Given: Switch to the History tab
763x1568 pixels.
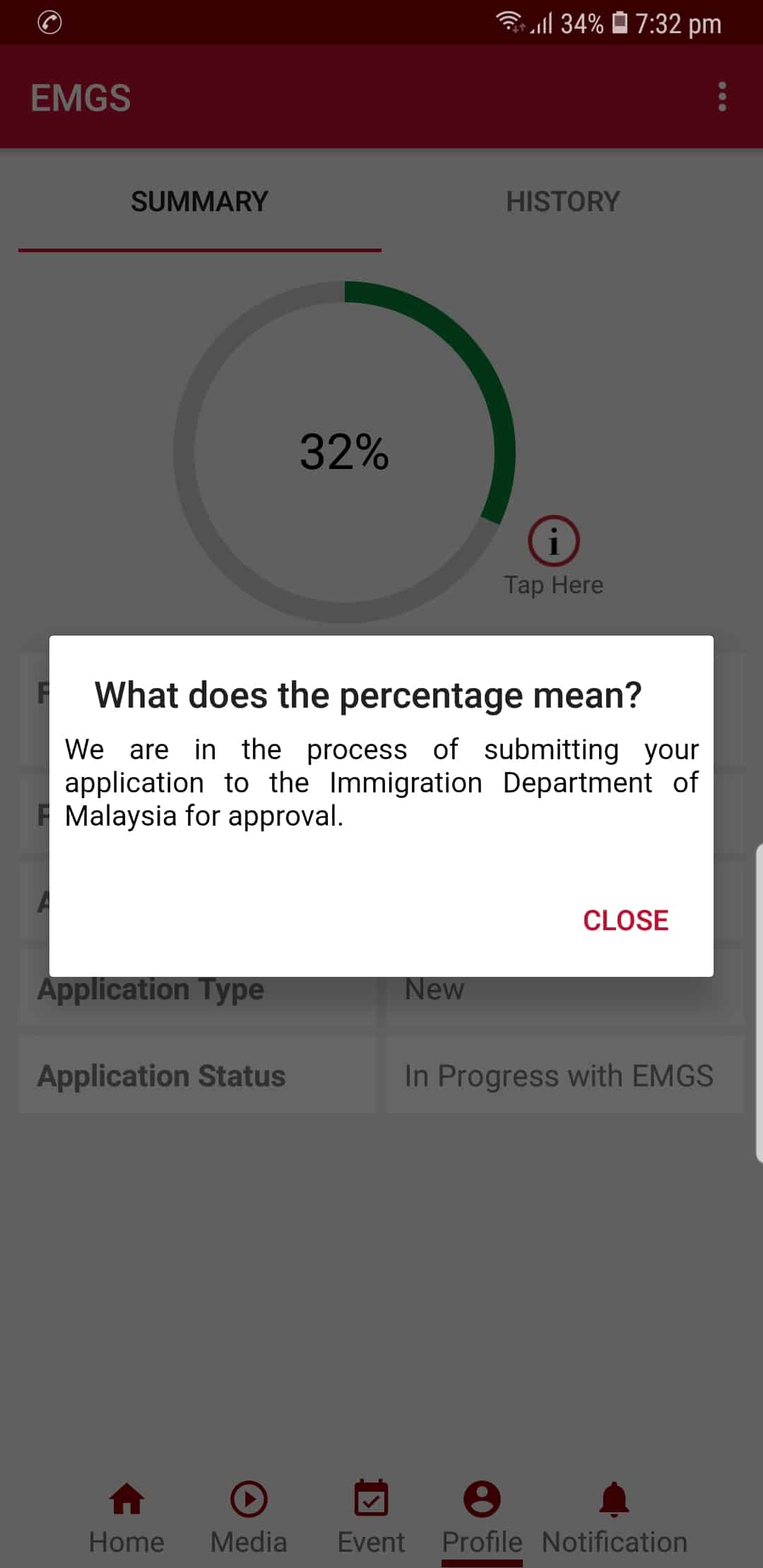Looking at the screenshot, I should point(562,202).
